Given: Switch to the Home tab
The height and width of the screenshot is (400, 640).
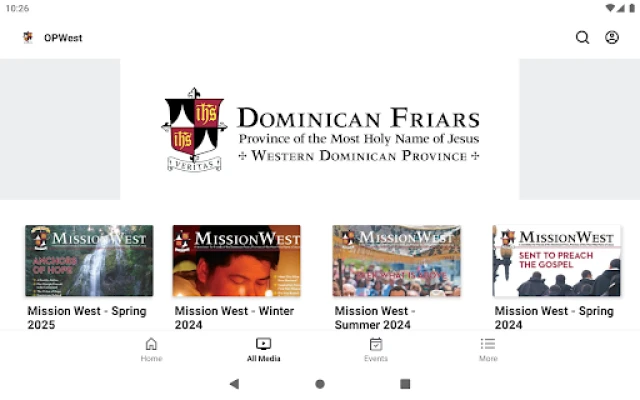Looking at the screenshot, I should (x=151, y=349).
